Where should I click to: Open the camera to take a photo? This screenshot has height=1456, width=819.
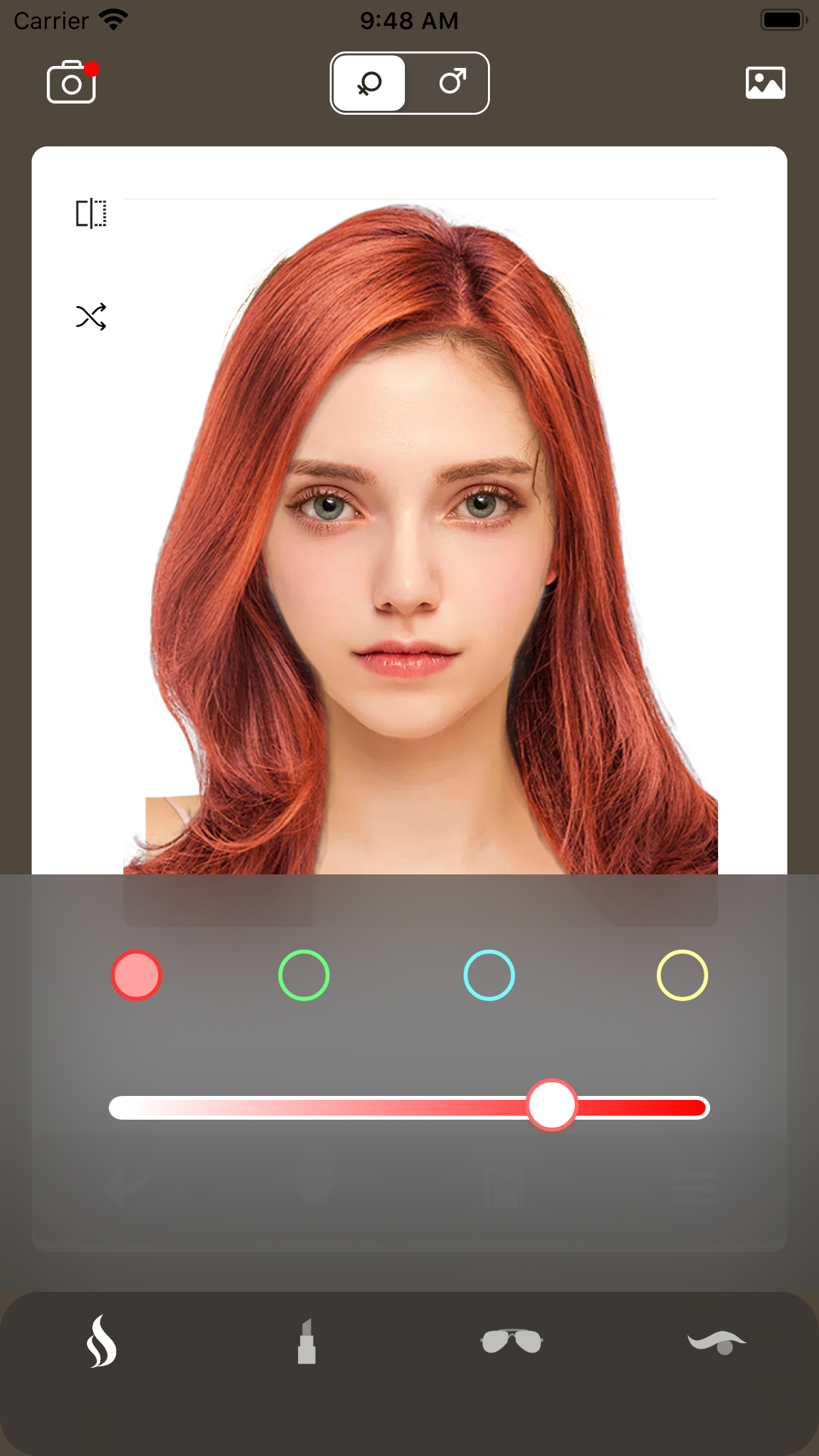coord(71,83)
